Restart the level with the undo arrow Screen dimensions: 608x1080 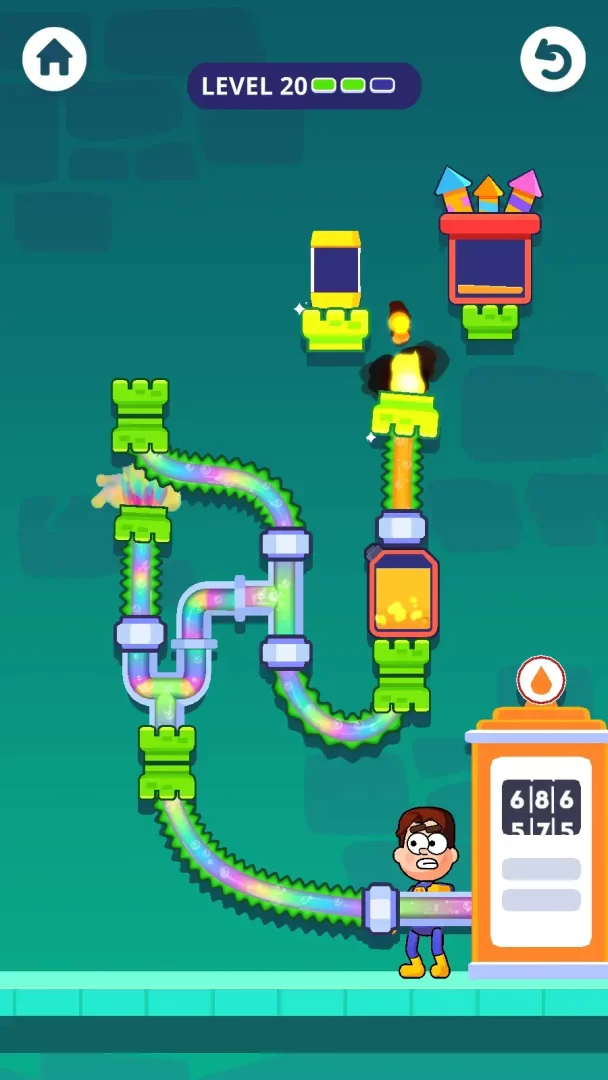553,59
